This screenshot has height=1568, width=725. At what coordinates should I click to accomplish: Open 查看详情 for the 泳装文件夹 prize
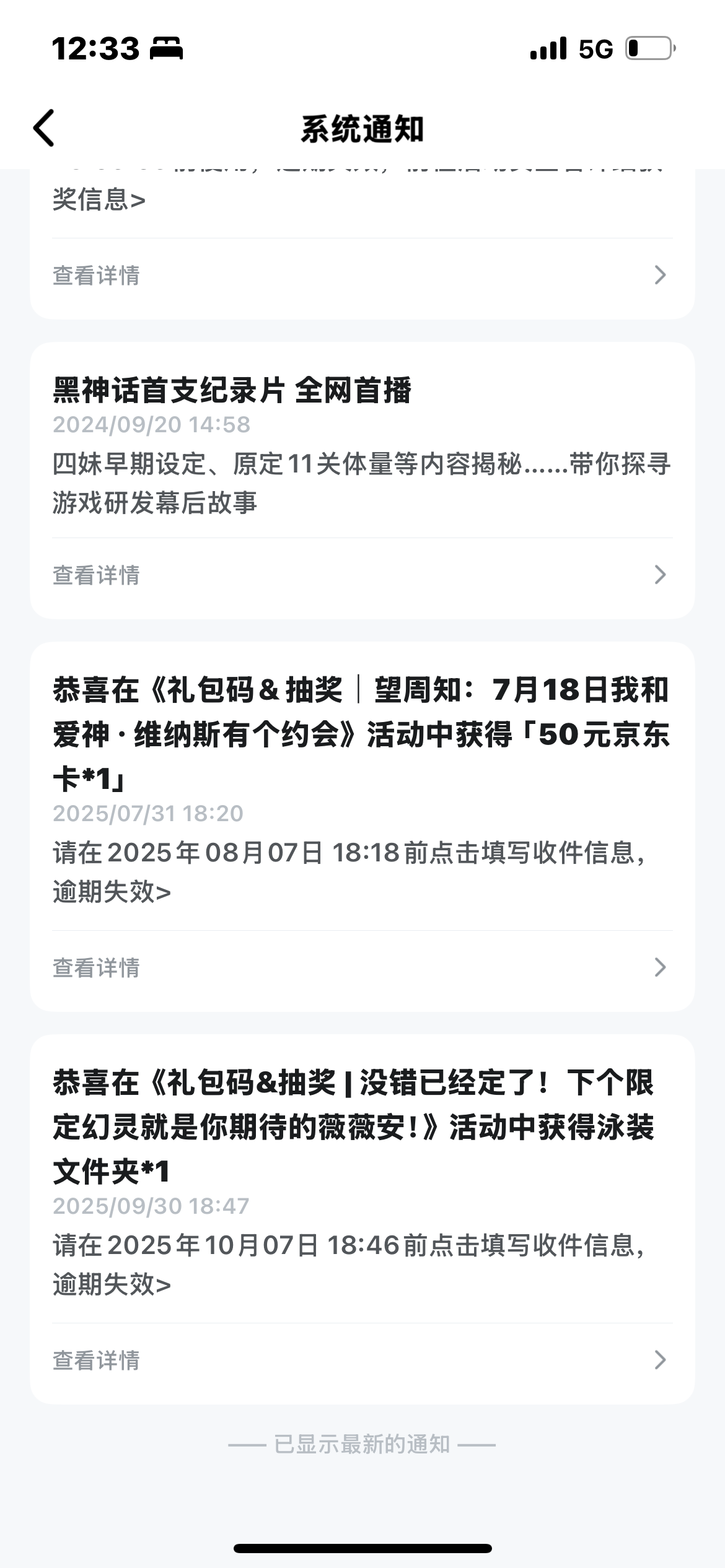click(x=362, y=1360)
